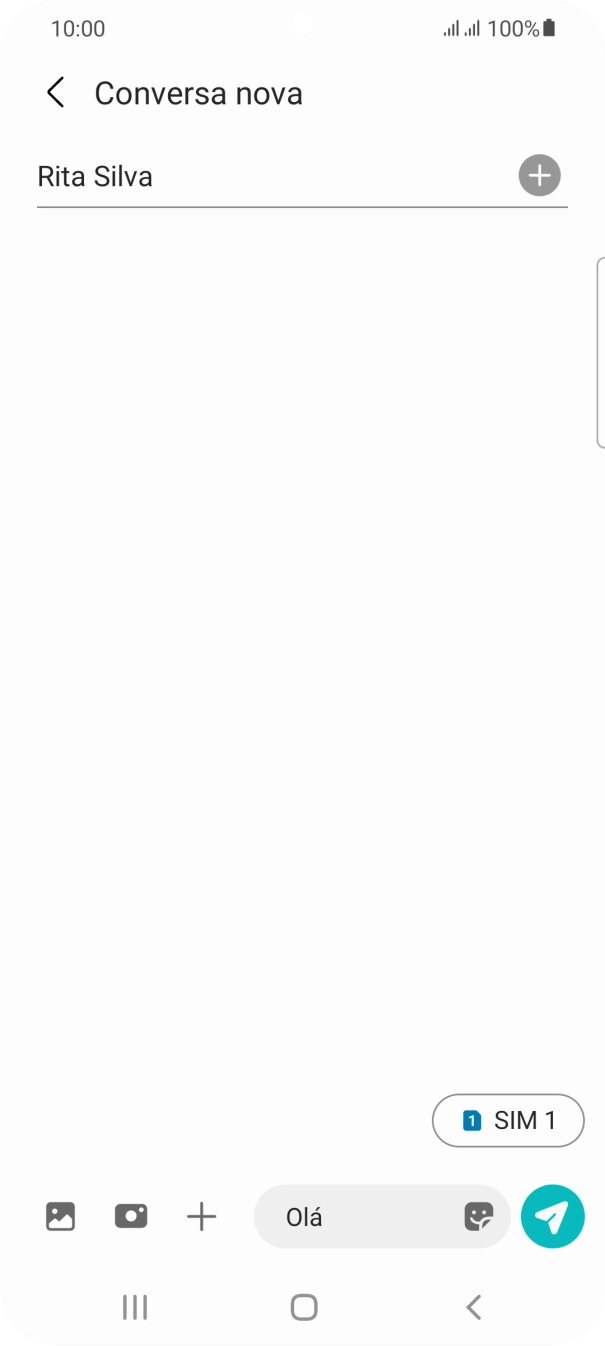605x1346 pixels.
Task: Go to the home screen
Action: [x=303, y=1306]
